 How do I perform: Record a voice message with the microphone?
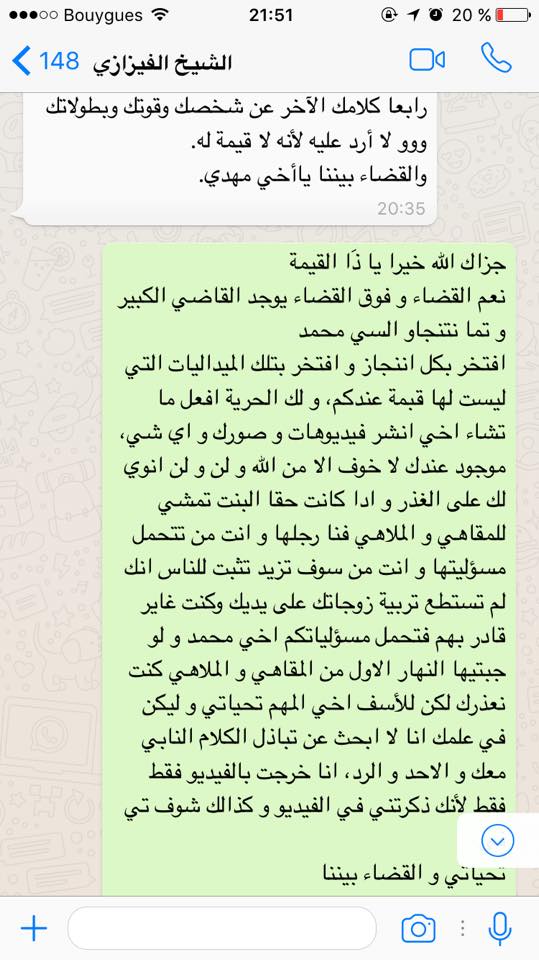coord(499,928)
